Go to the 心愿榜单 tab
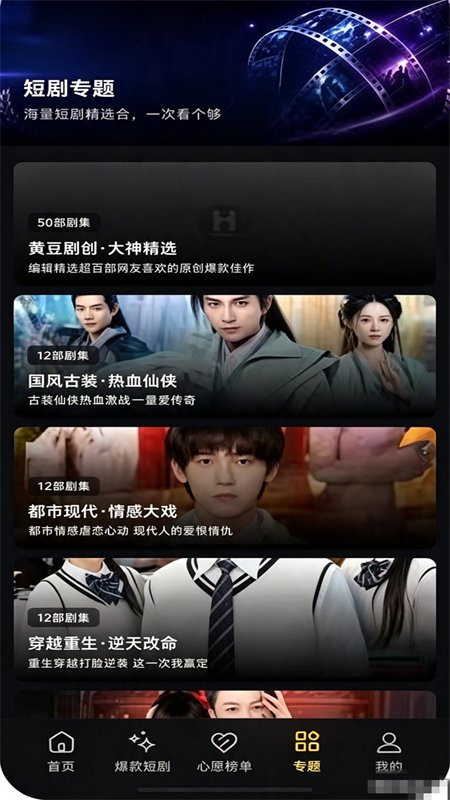The height and width of the screenshot is (800, 450). coord(224,752)
